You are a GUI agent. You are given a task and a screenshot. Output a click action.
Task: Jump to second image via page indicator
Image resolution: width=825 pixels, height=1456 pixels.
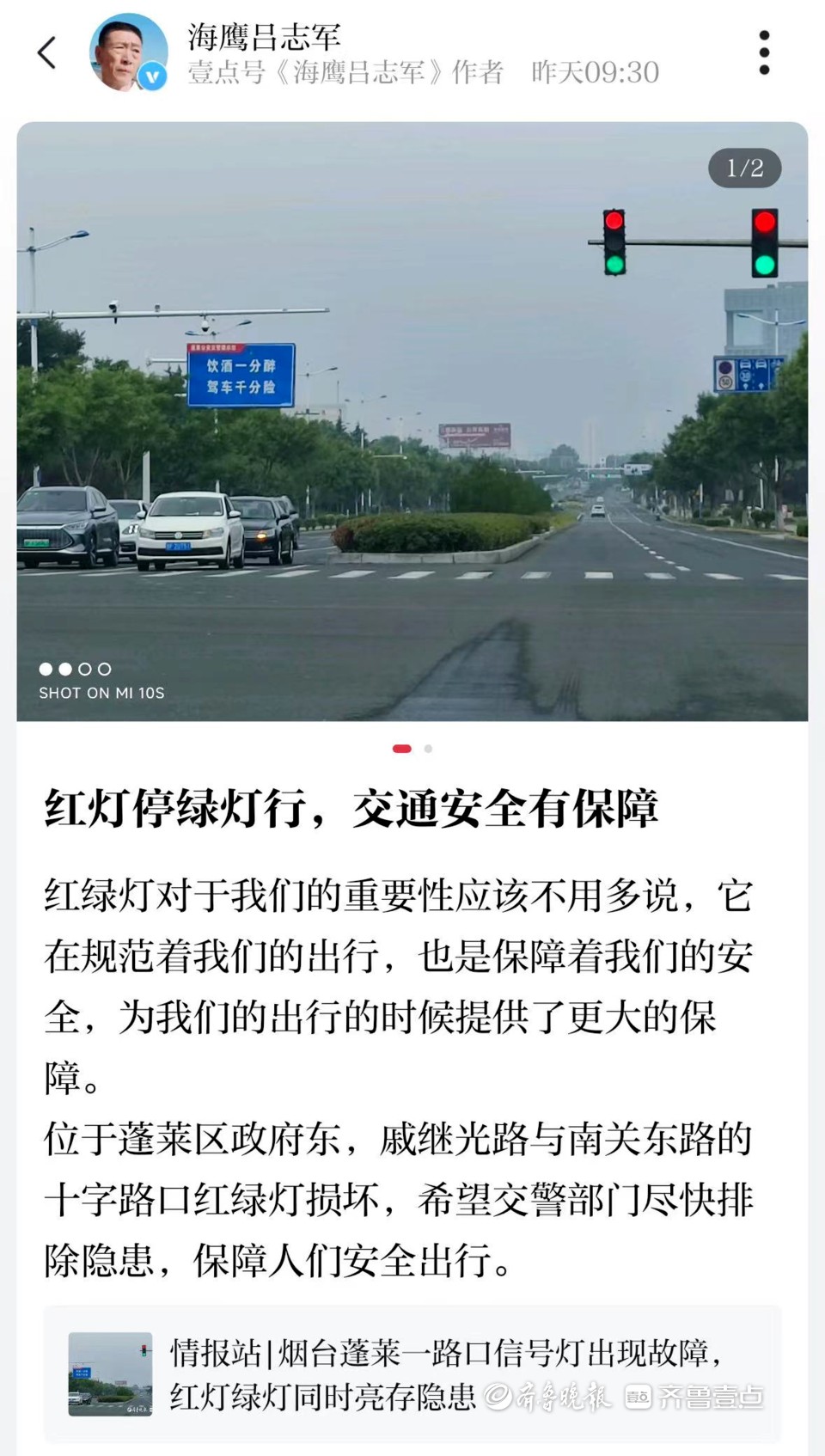point(428,749)
